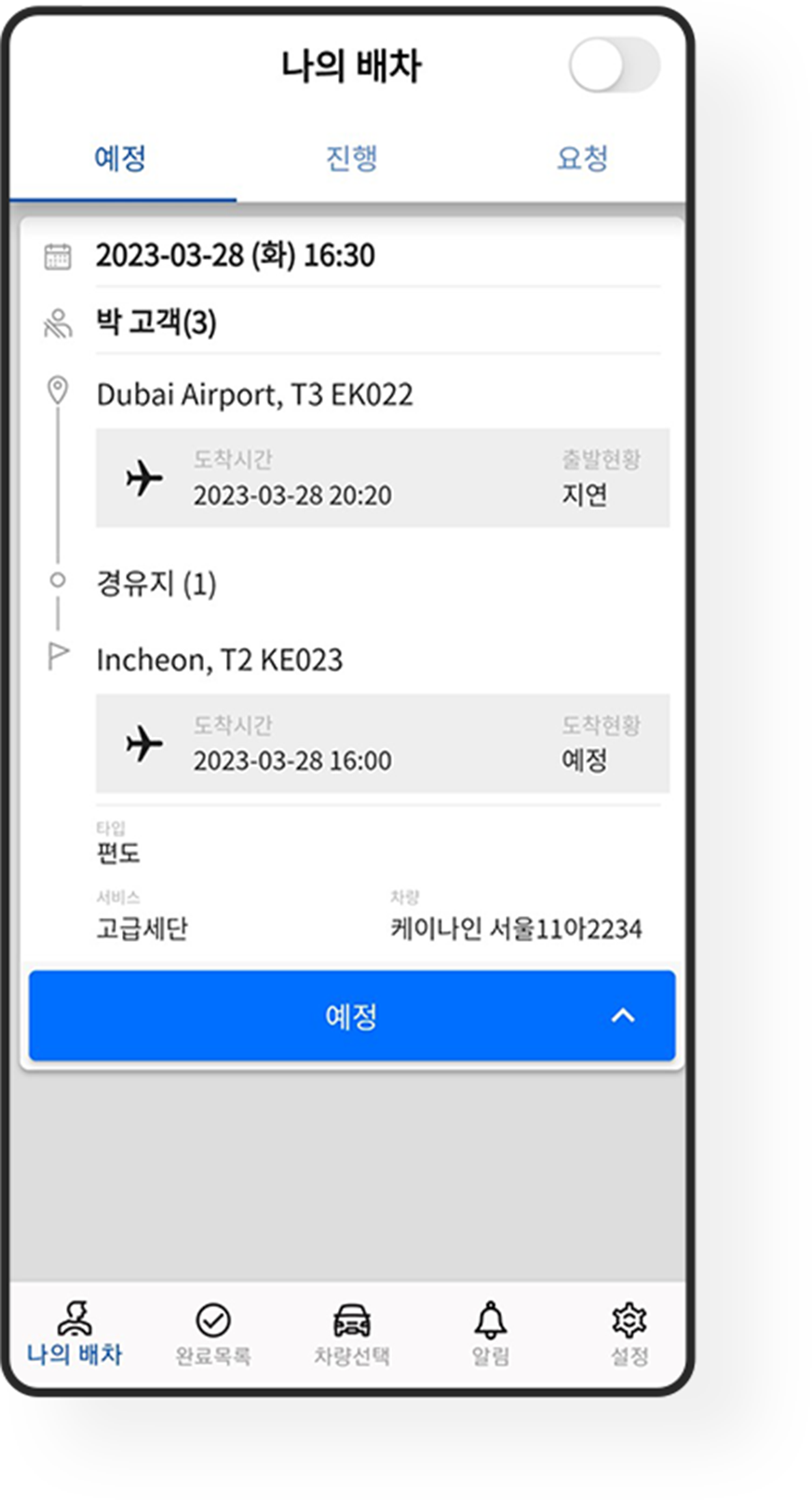Open the Incheon T2 KE023 flight card
This screenshot has width=812, height=1500.
click(x=382, y=743)
